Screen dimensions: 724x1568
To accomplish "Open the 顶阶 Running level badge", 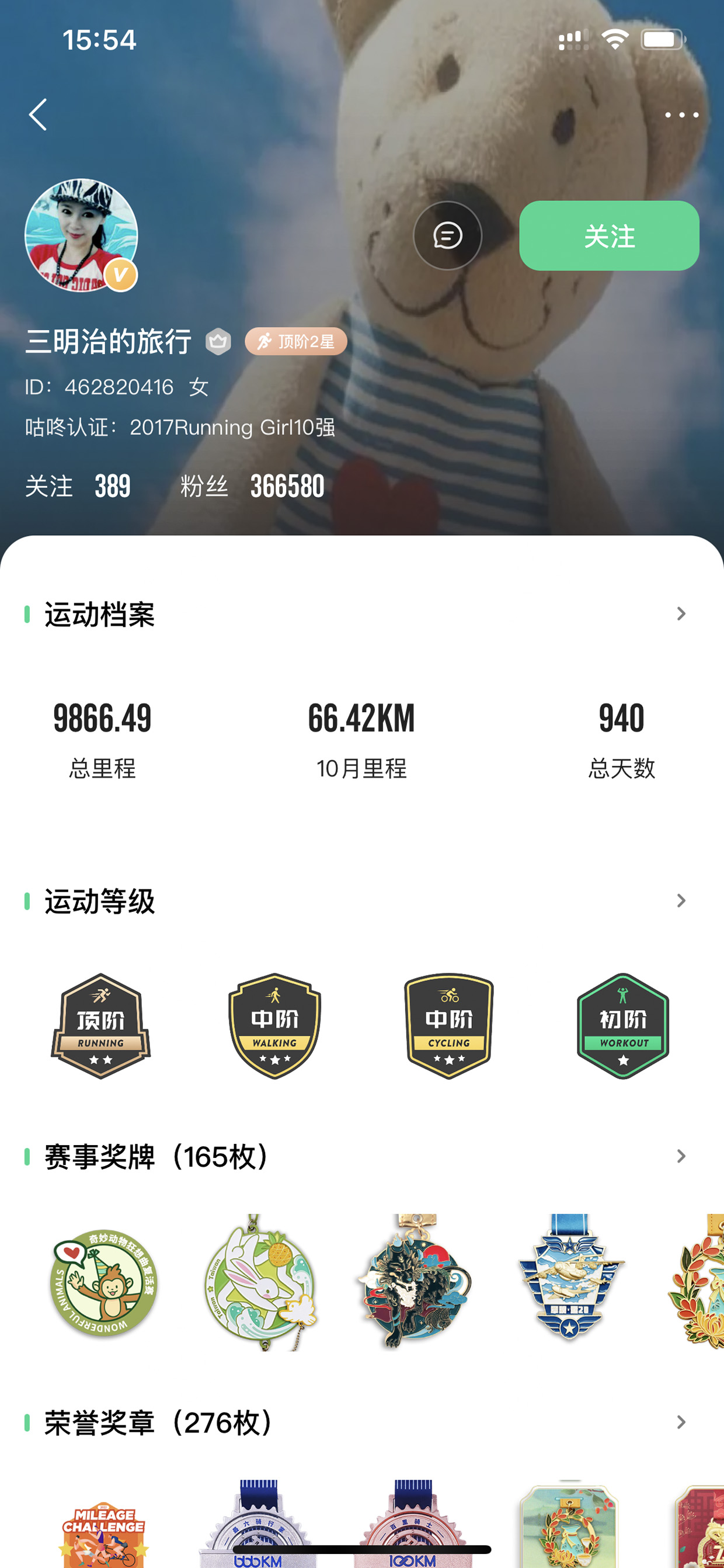I will (x=101, y=1026).
